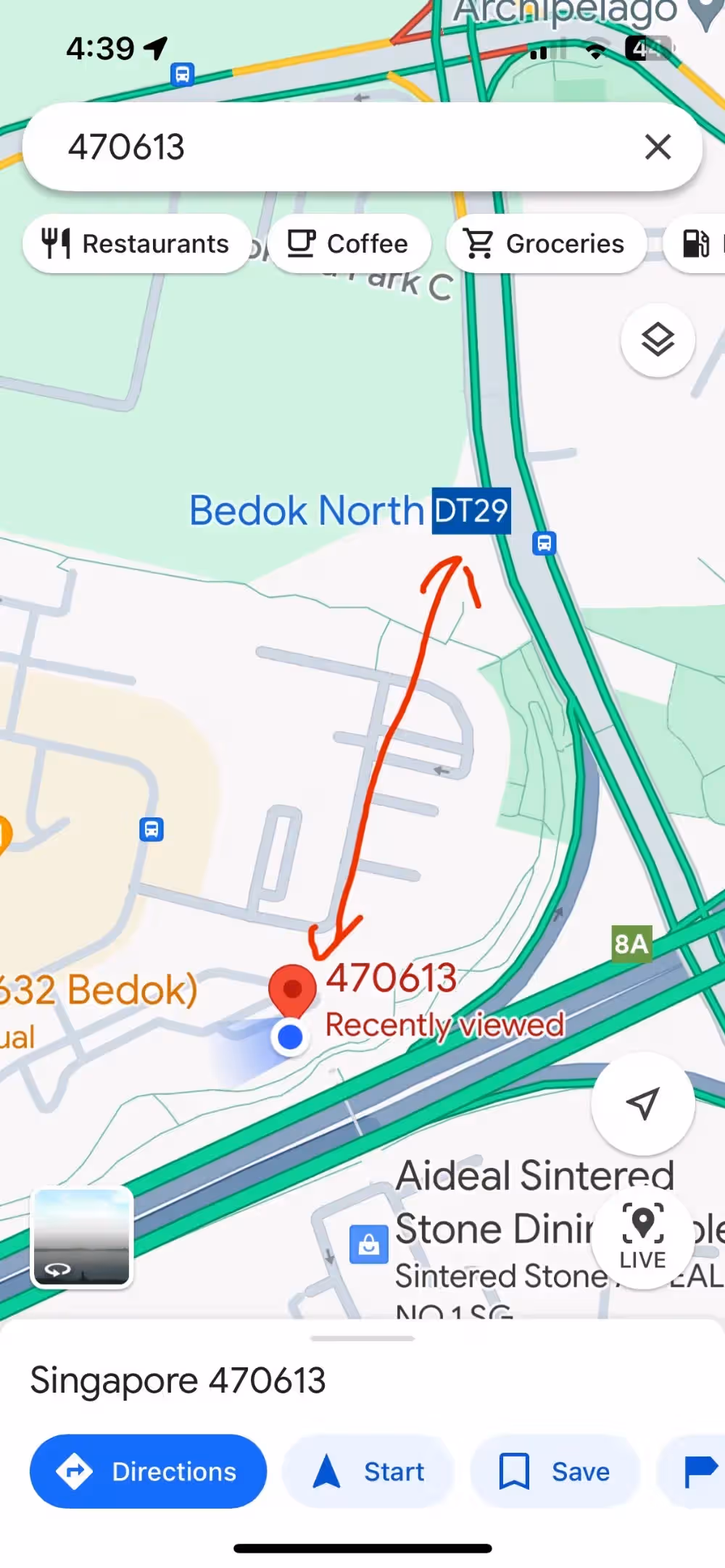The width and height of the screenshot is (725, 1568).
Task: Open the map layers button
Action: tap(658, 340)
